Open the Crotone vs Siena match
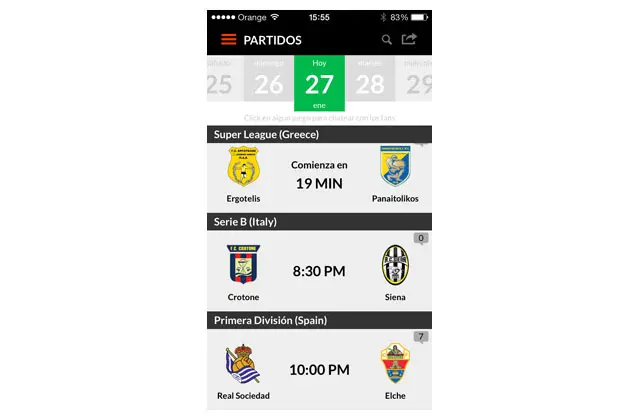Viewport: 640px width, 420px height. [319, 270]
